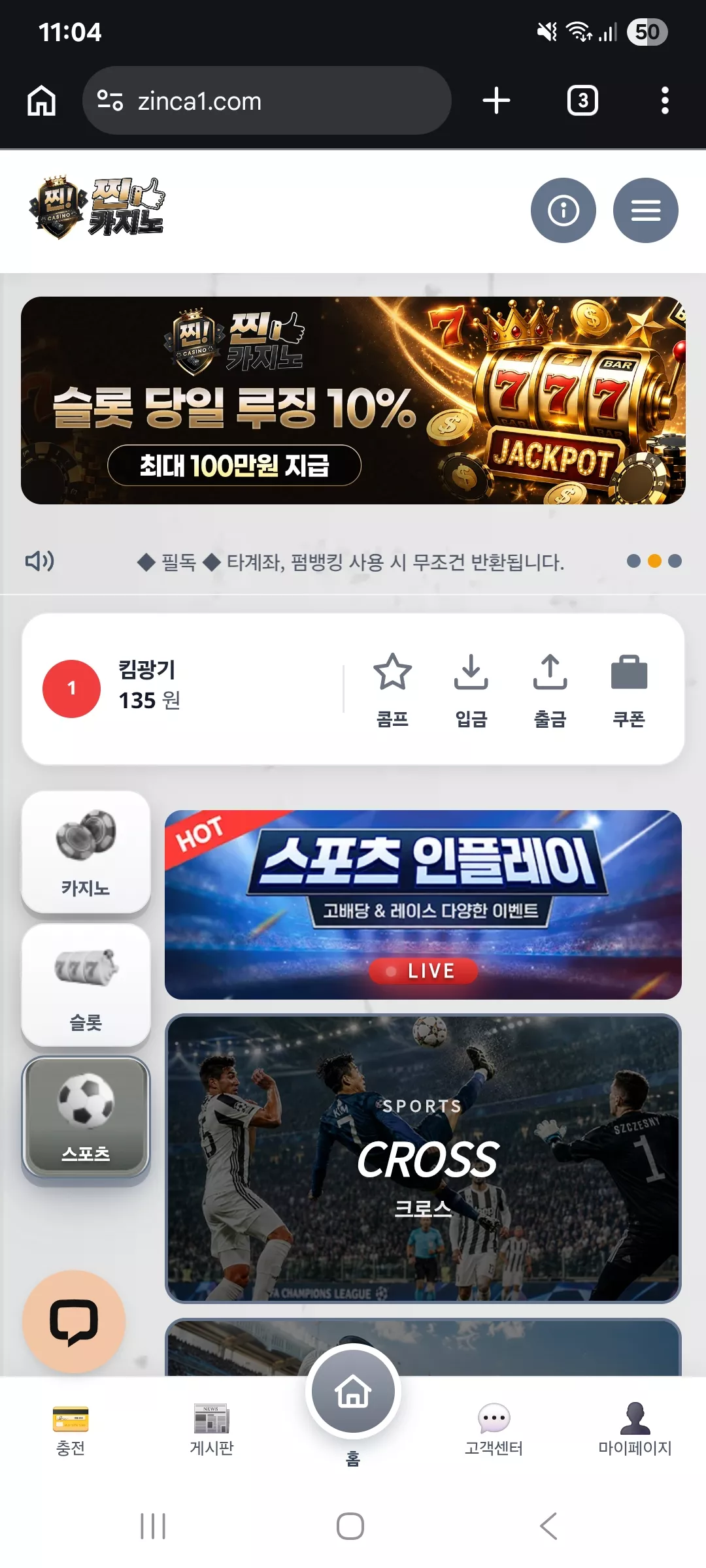
Task: Open the 스포츠 인플레이 LIVE card
Action: (x=423, y=905)
